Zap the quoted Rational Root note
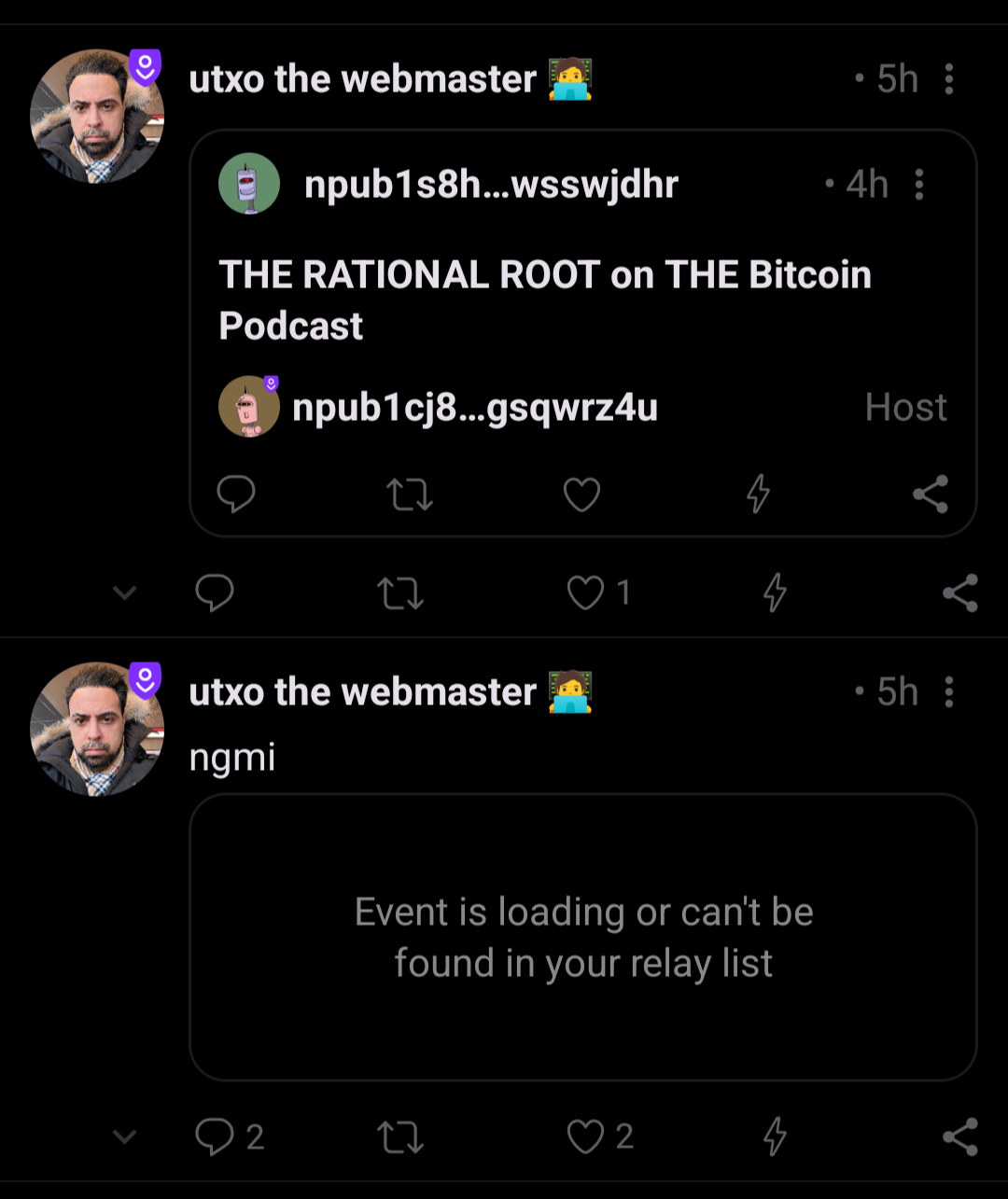1008x1199 pixels. click(758, 495)
